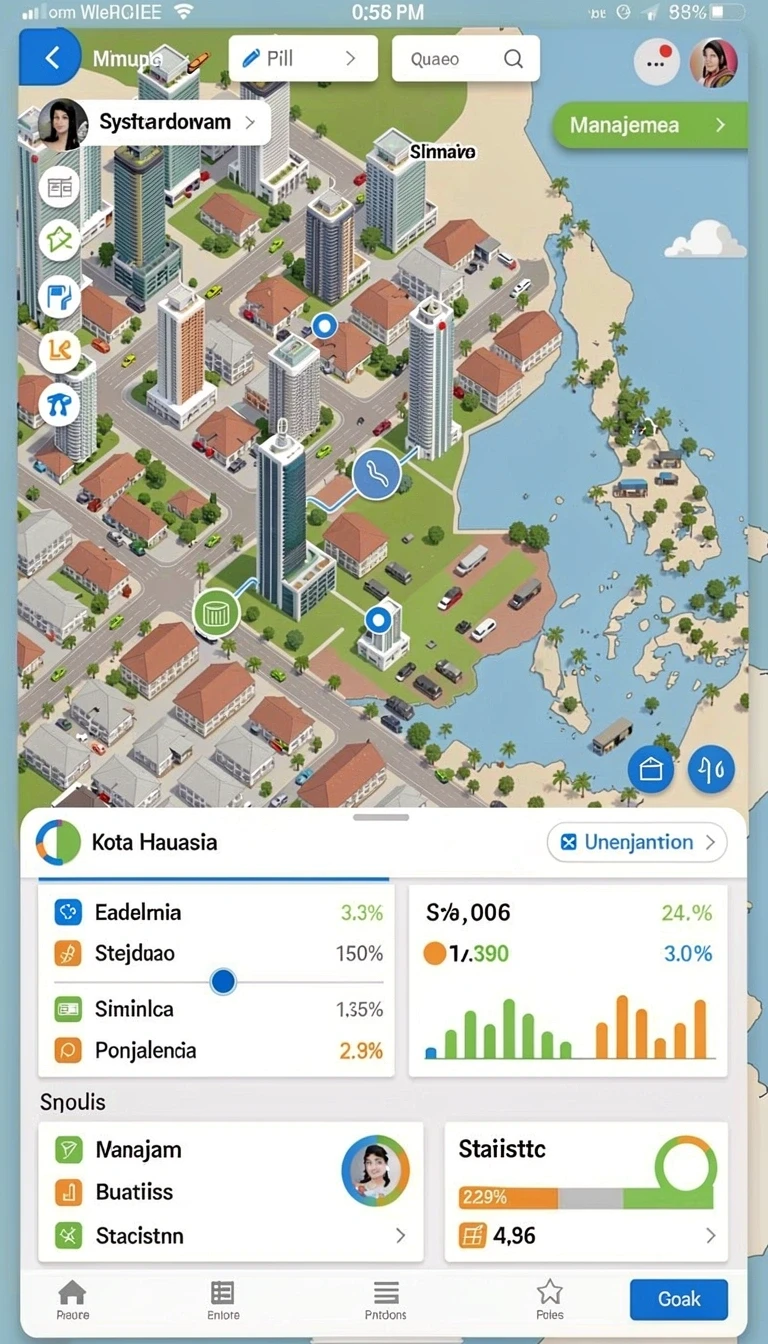This screenshot has height=1344, width=768.
Task: Tap the blue slider handle
Action: pos(223,981)
